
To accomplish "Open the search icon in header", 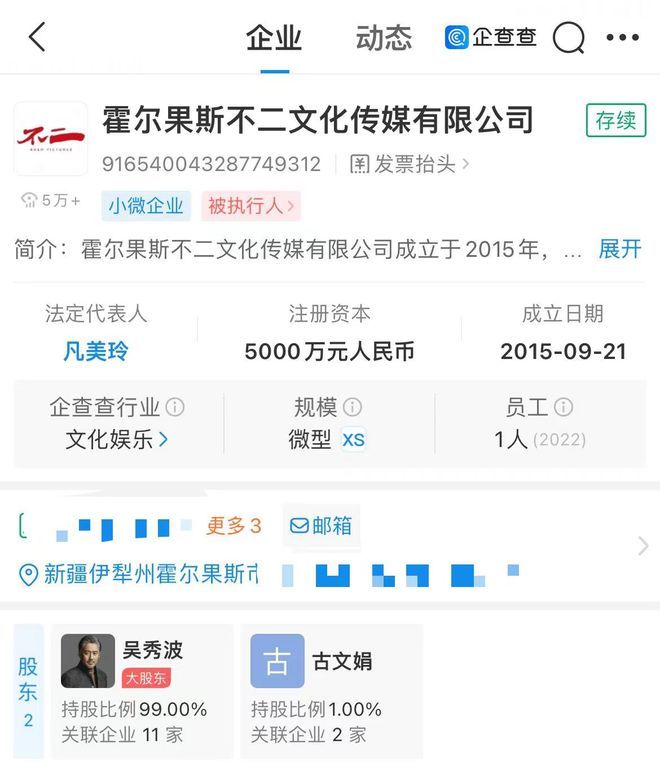I will point(568,38).
